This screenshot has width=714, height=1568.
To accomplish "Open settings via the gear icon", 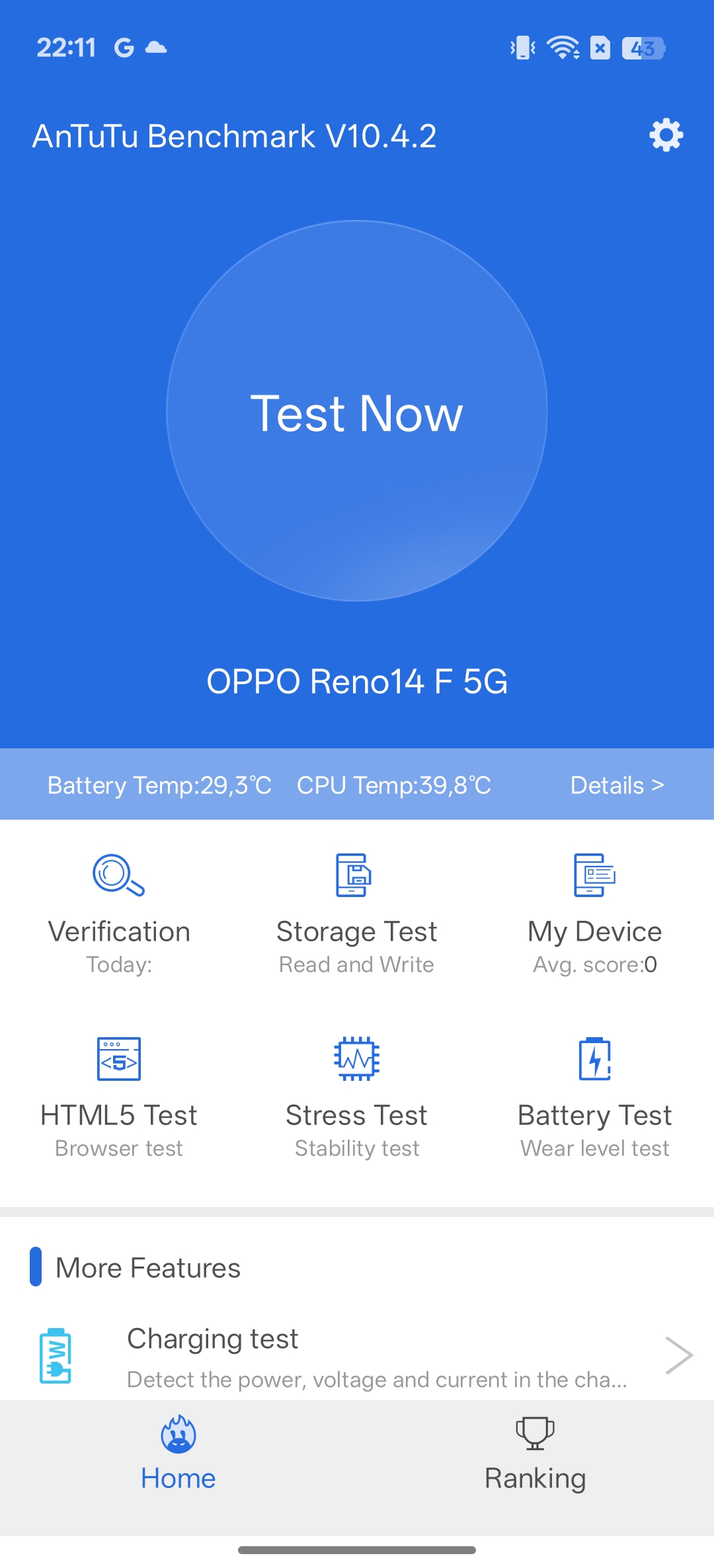I will point(666,136).
